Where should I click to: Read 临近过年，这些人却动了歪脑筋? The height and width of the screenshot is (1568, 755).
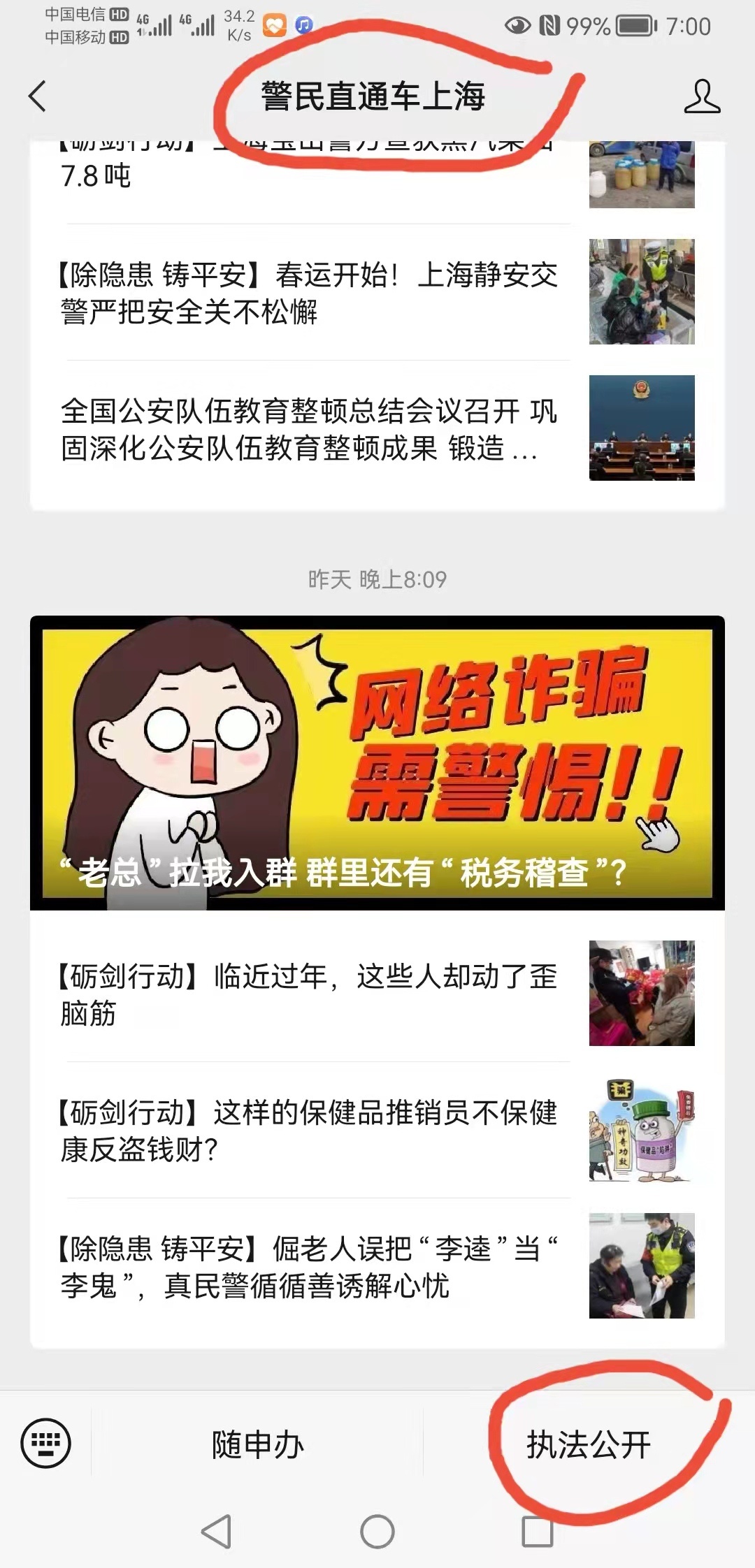click(x=308, y=994)
